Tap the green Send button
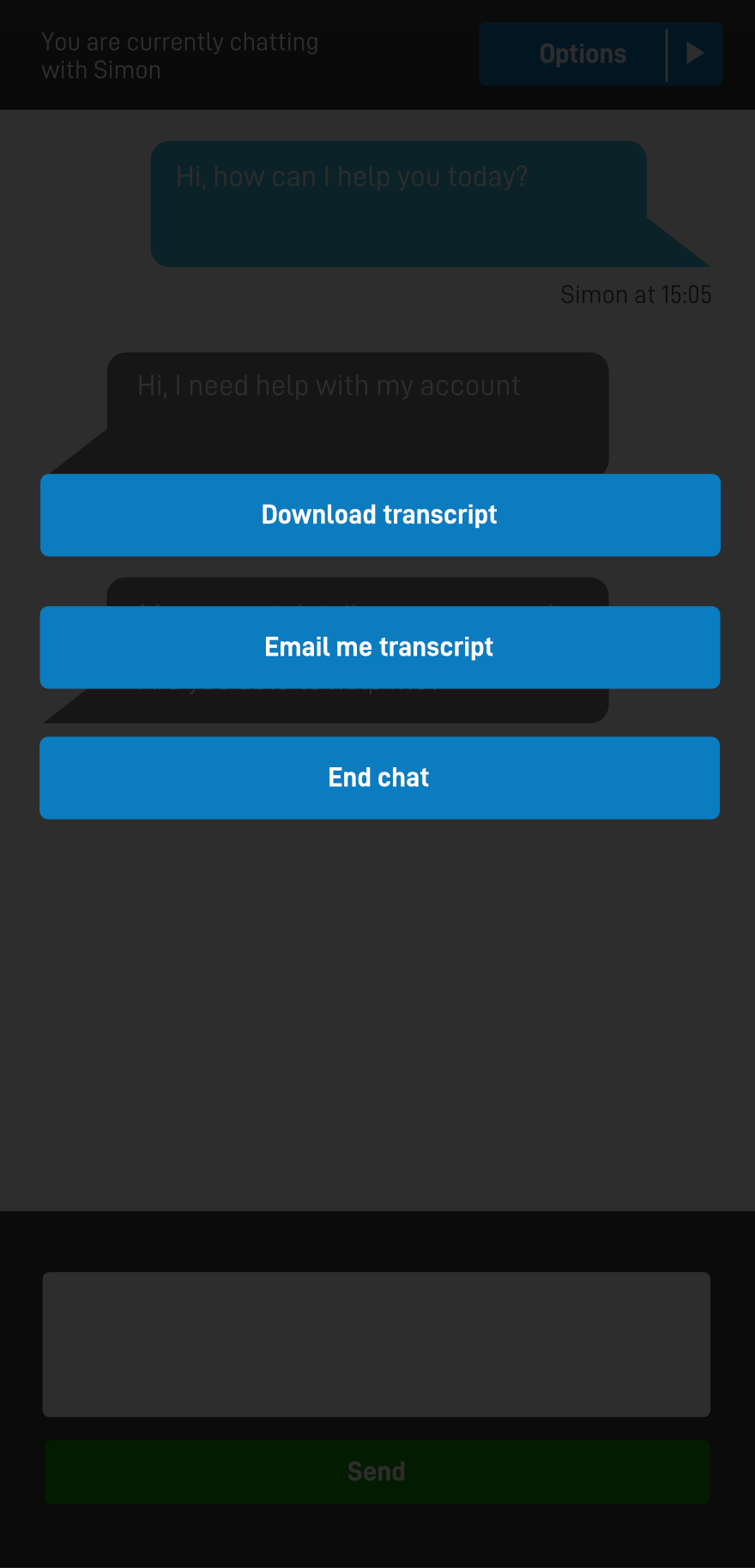The height and width of the screenshot is (1568, 755). 377,1472
